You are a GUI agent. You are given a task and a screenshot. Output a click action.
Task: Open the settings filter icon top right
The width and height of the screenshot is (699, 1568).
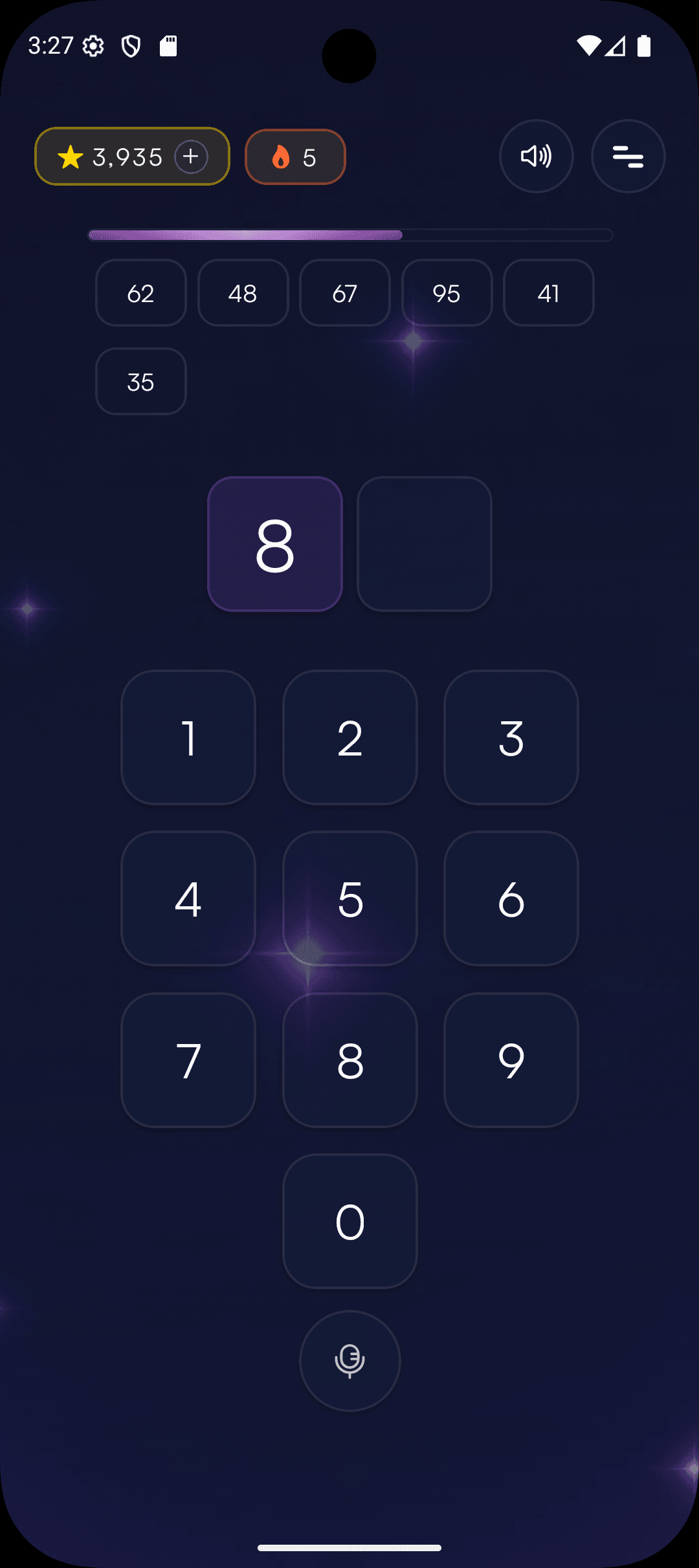pos(627,156)
